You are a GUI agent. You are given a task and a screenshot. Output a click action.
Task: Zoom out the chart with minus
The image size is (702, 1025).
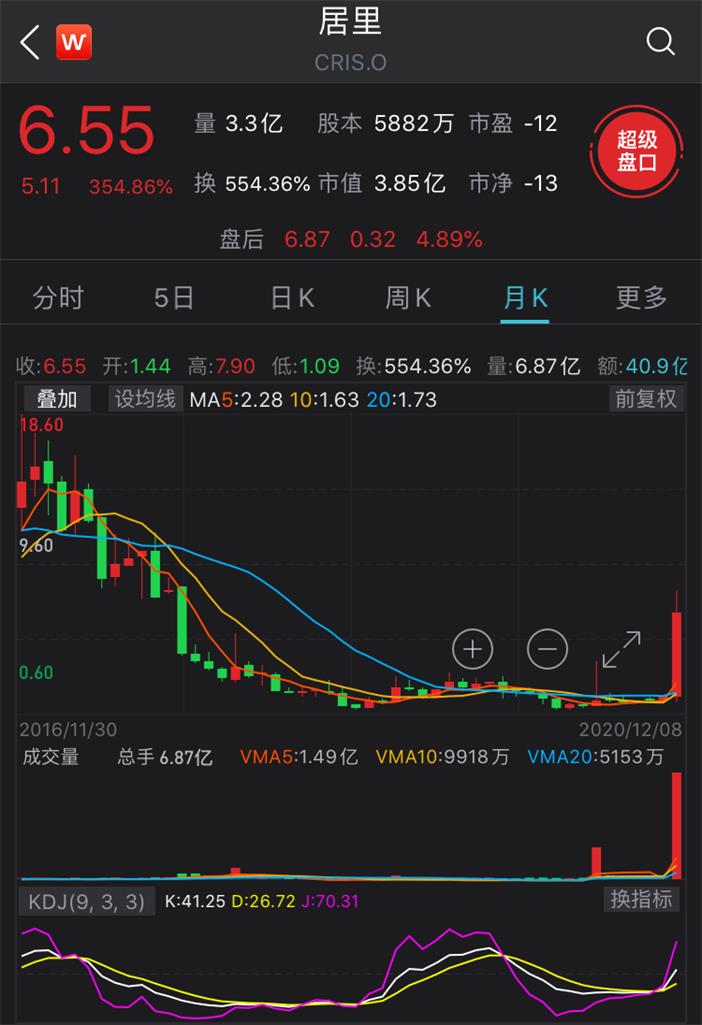547,649
